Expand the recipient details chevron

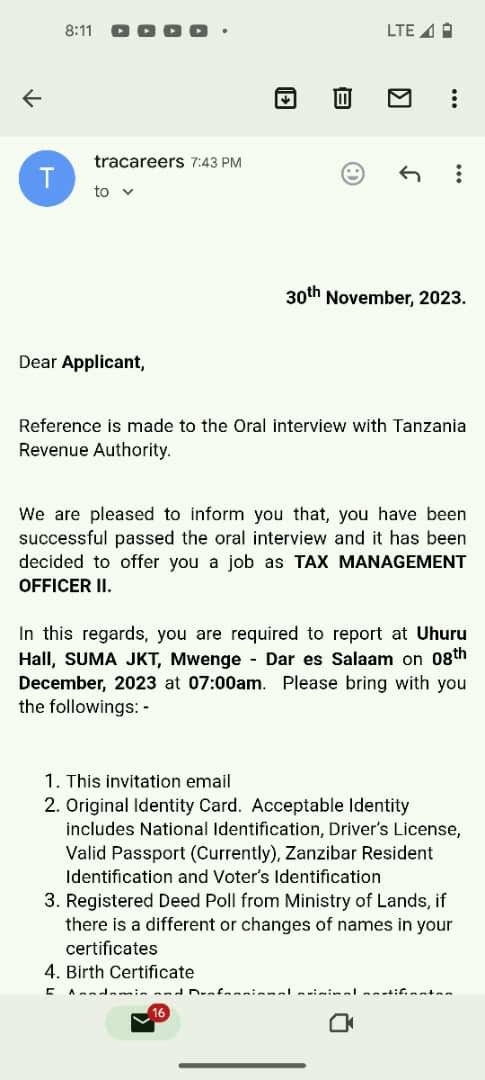point(127,192)
